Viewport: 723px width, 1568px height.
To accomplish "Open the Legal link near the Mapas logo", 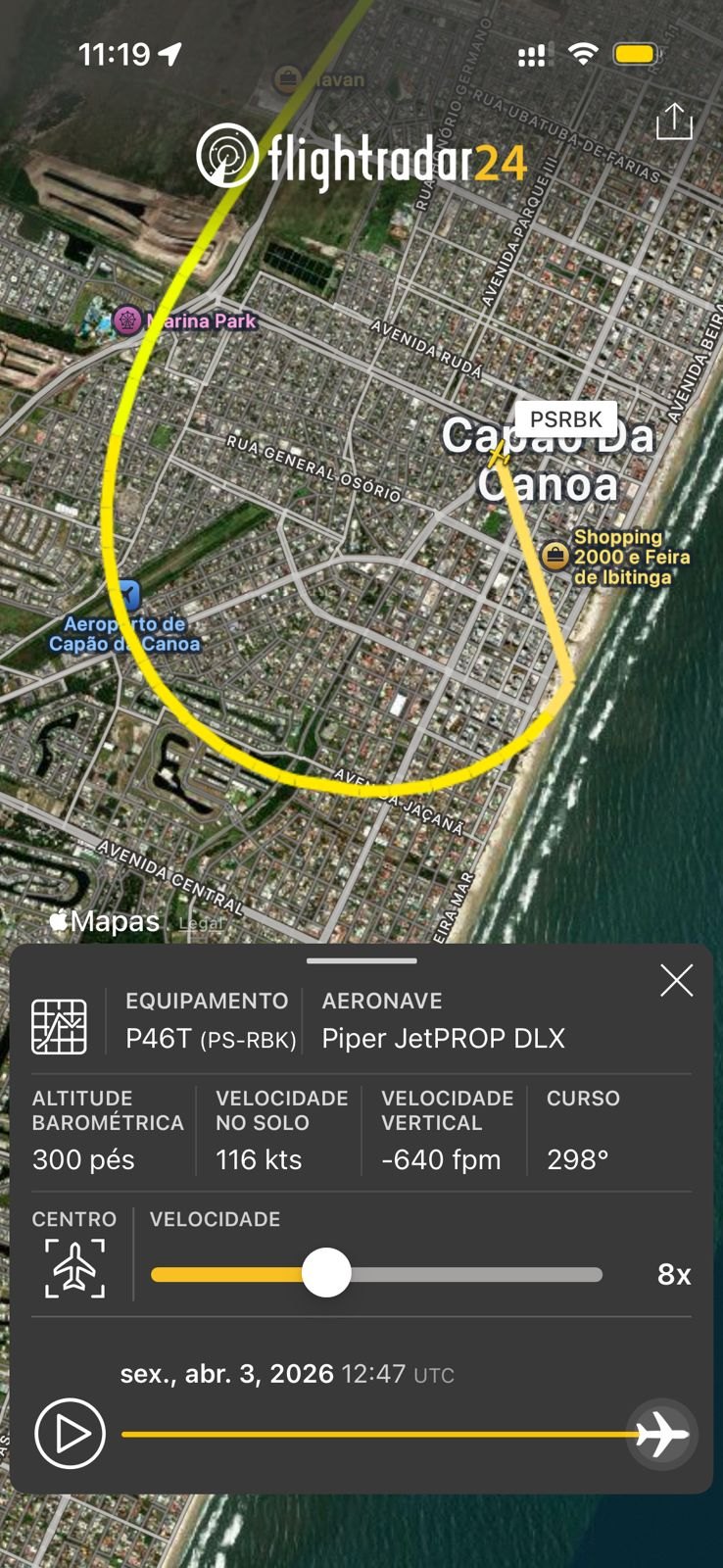I will [x=203, y=922].
